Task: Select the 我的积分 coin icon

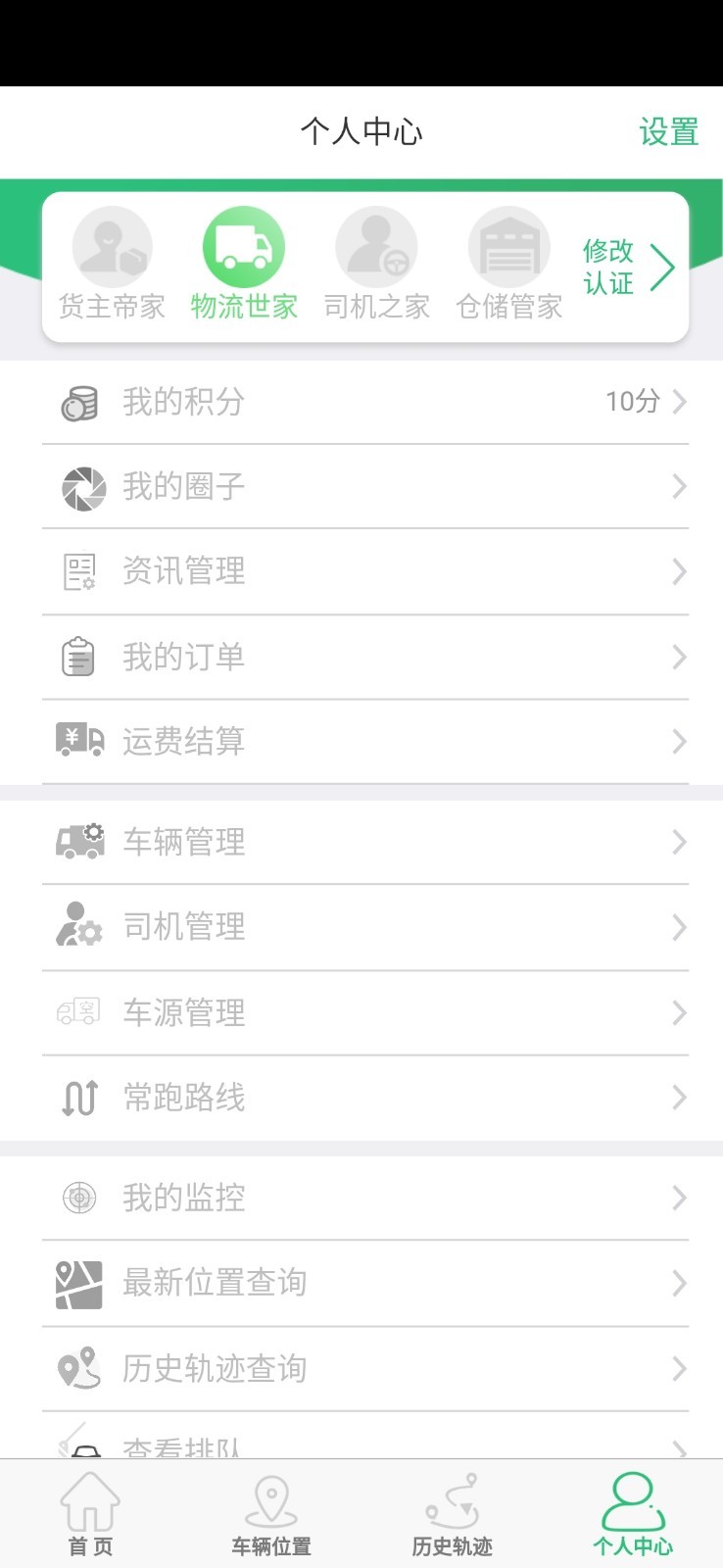Action: (x=79, y=401)
